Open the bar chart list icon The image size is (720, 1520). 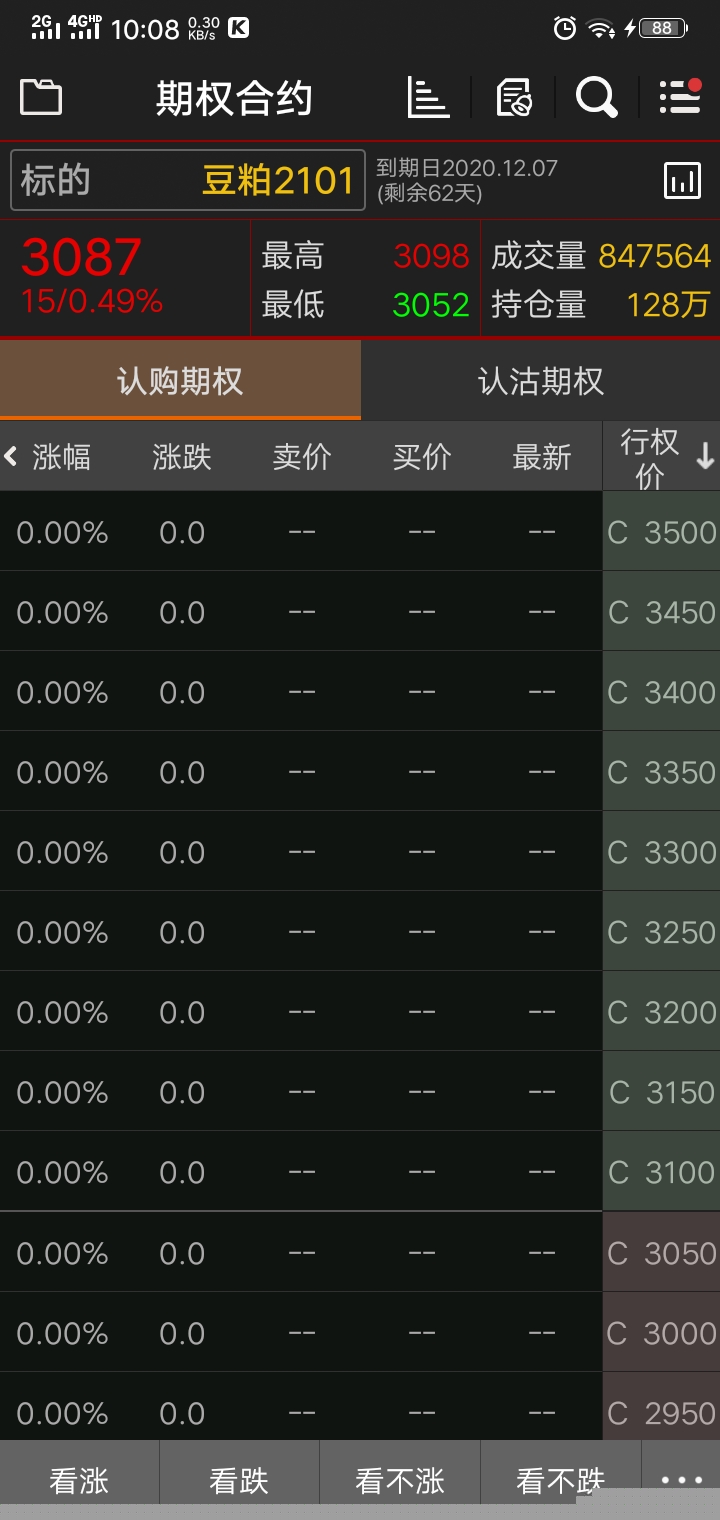click(428, 98)
